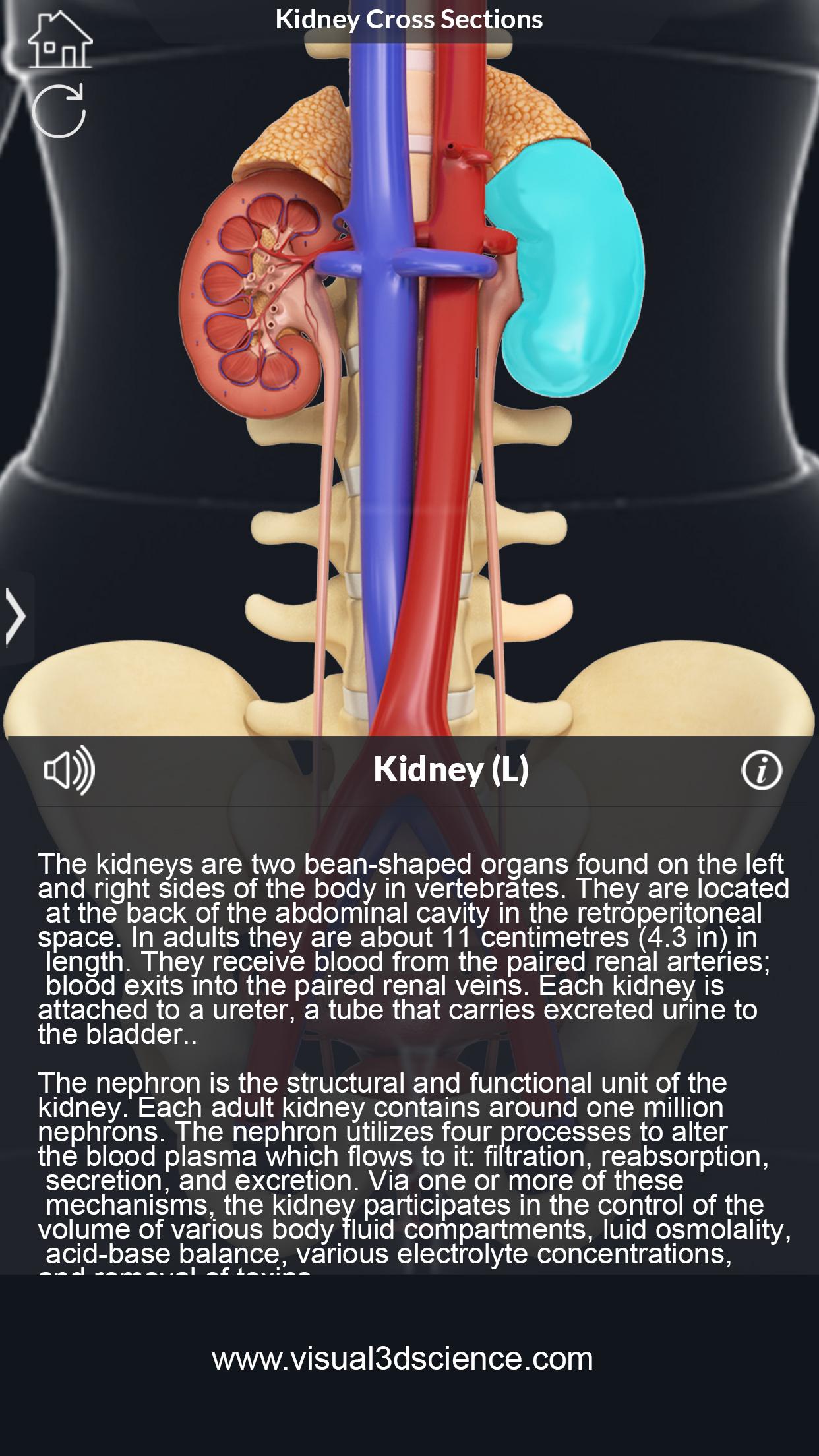Reset the 3D model view
Image resolution: width=819 pixels, height=1456 pixels.
(59, 111)
